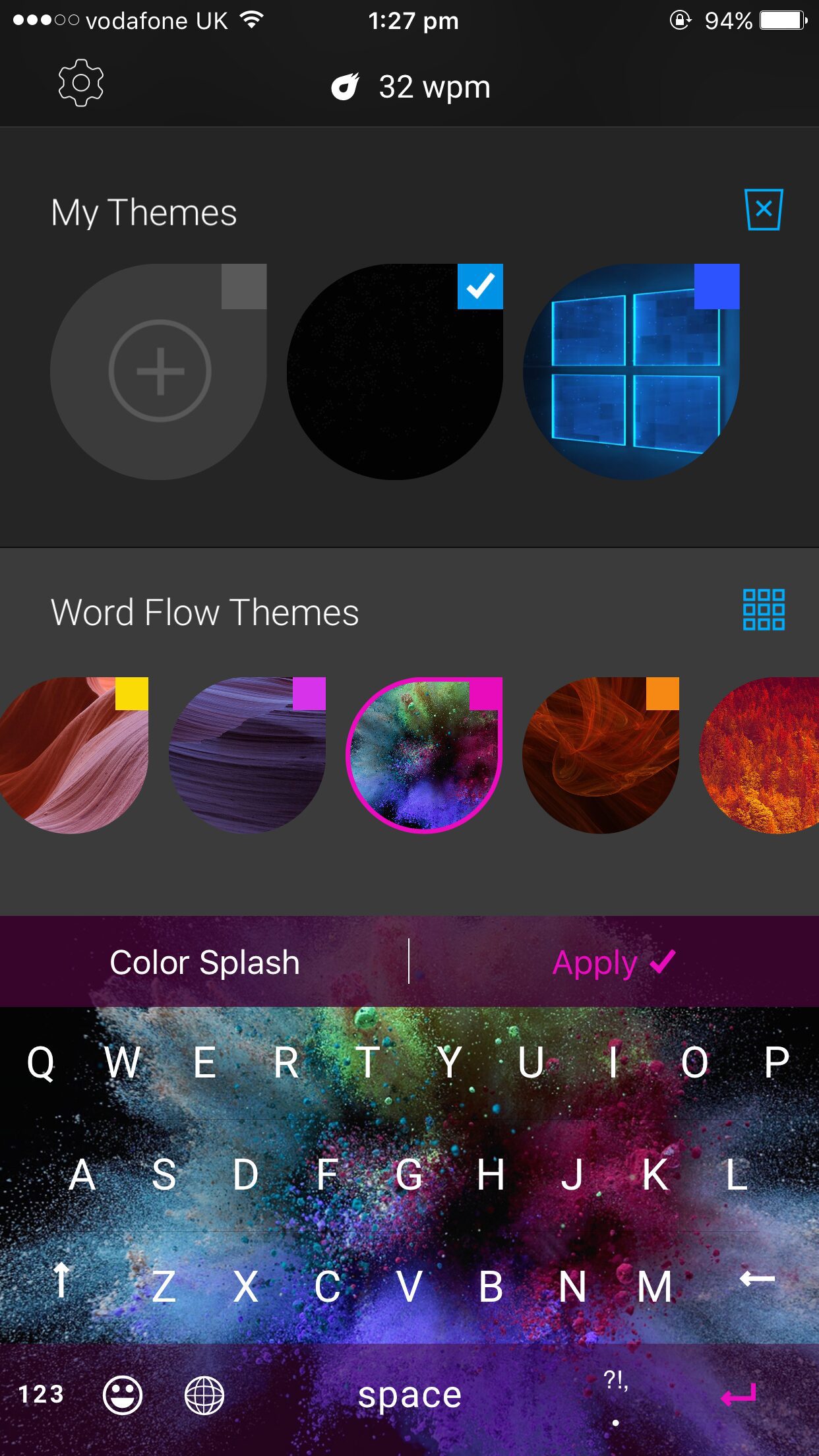Select the Color Splash theme thumbnail
The image size is (819, 1456).
[x=424, y=755]
